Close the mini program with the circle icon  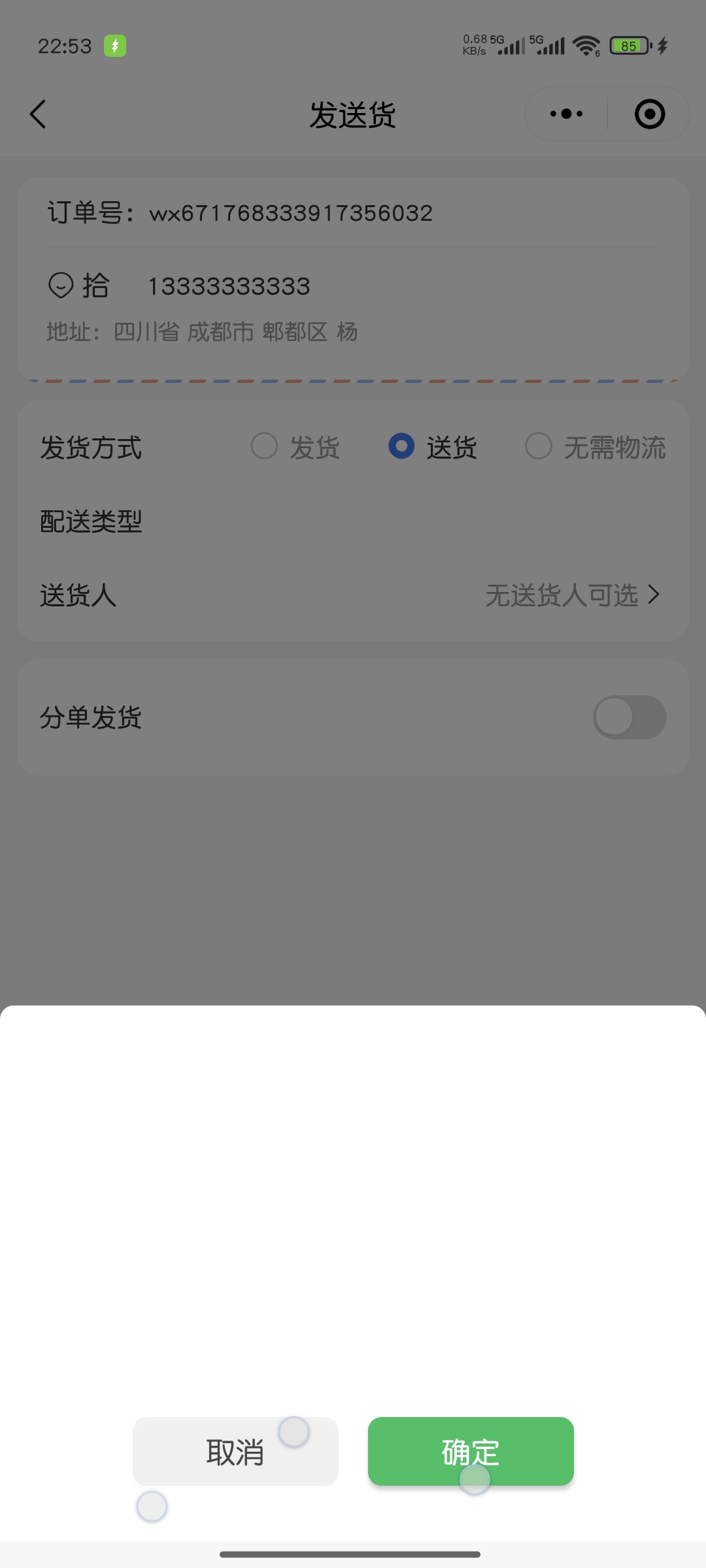[x=650, y=114]
